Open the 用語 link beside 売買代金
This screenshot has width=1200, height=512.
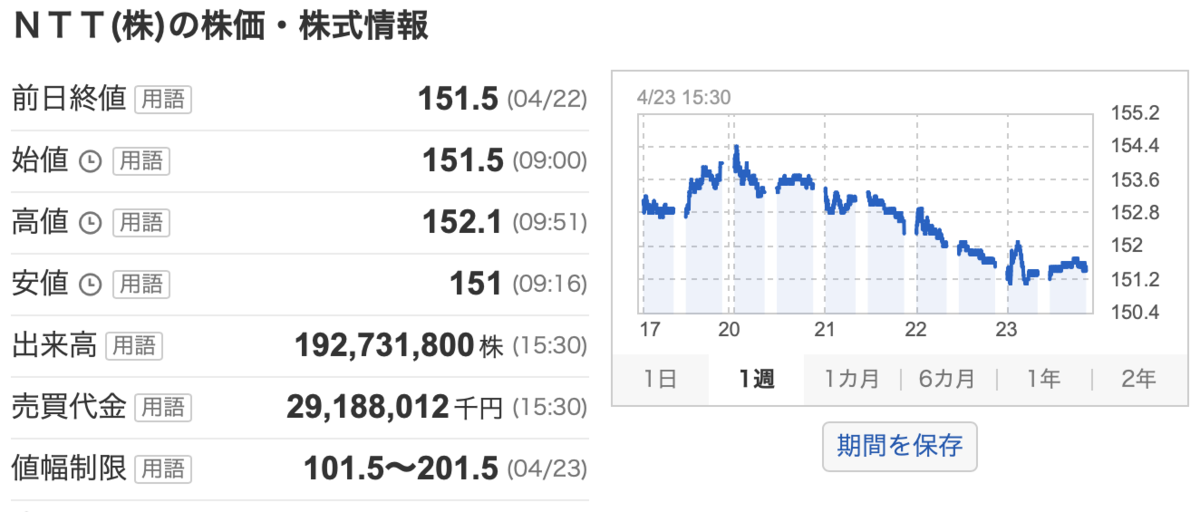click(x=163, y=407)
